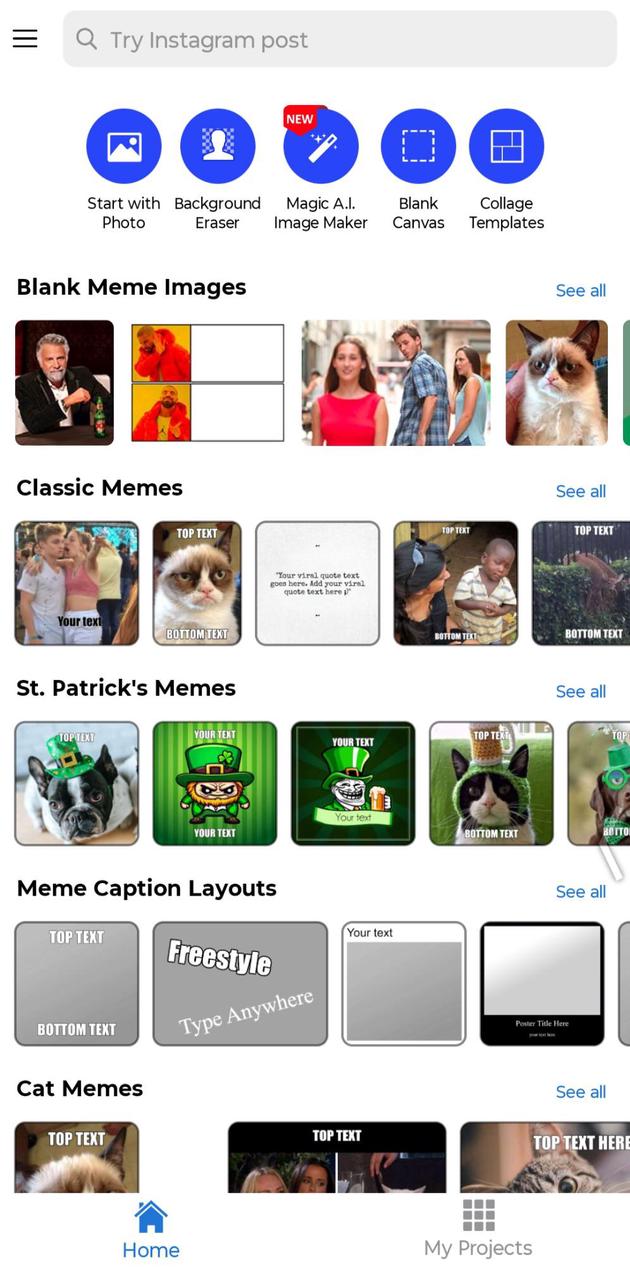Pick the distracted boyfriend blank meme
Viewport: 630px width, 1269px height.
coord(396,383)
